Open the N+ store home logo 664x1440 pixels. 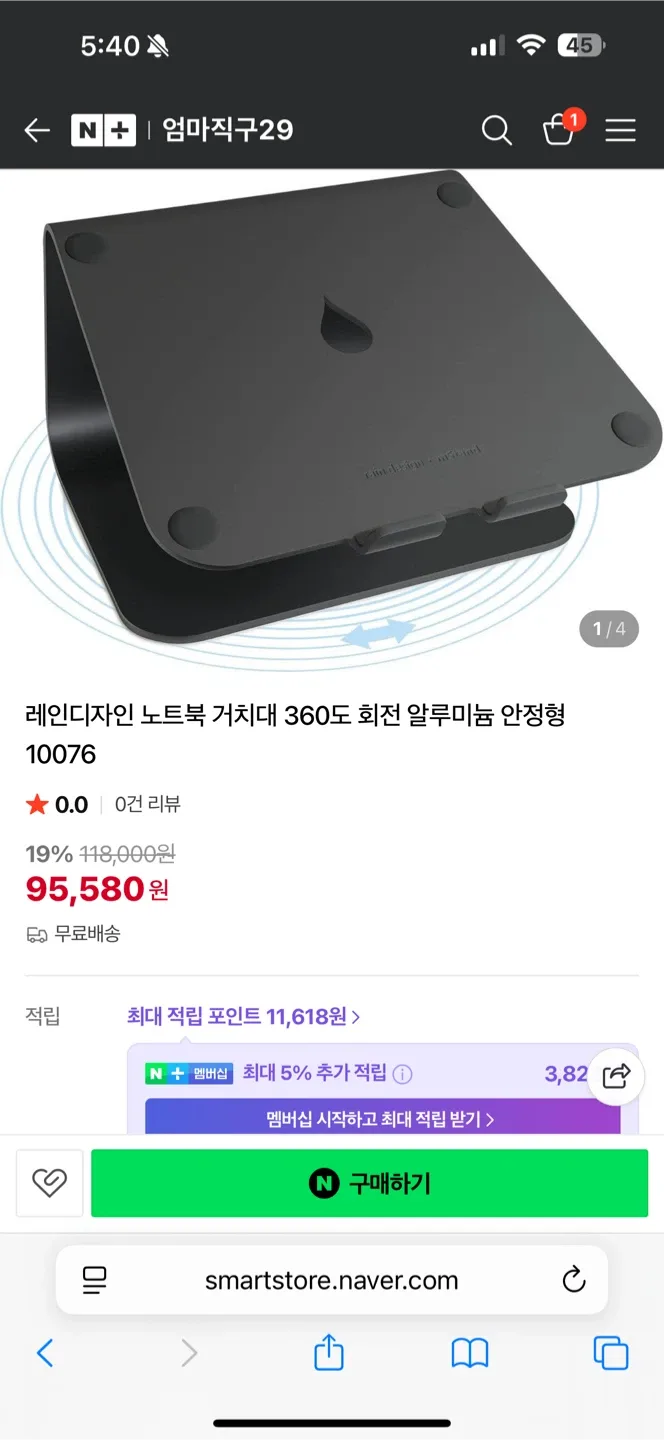point(103,130)
